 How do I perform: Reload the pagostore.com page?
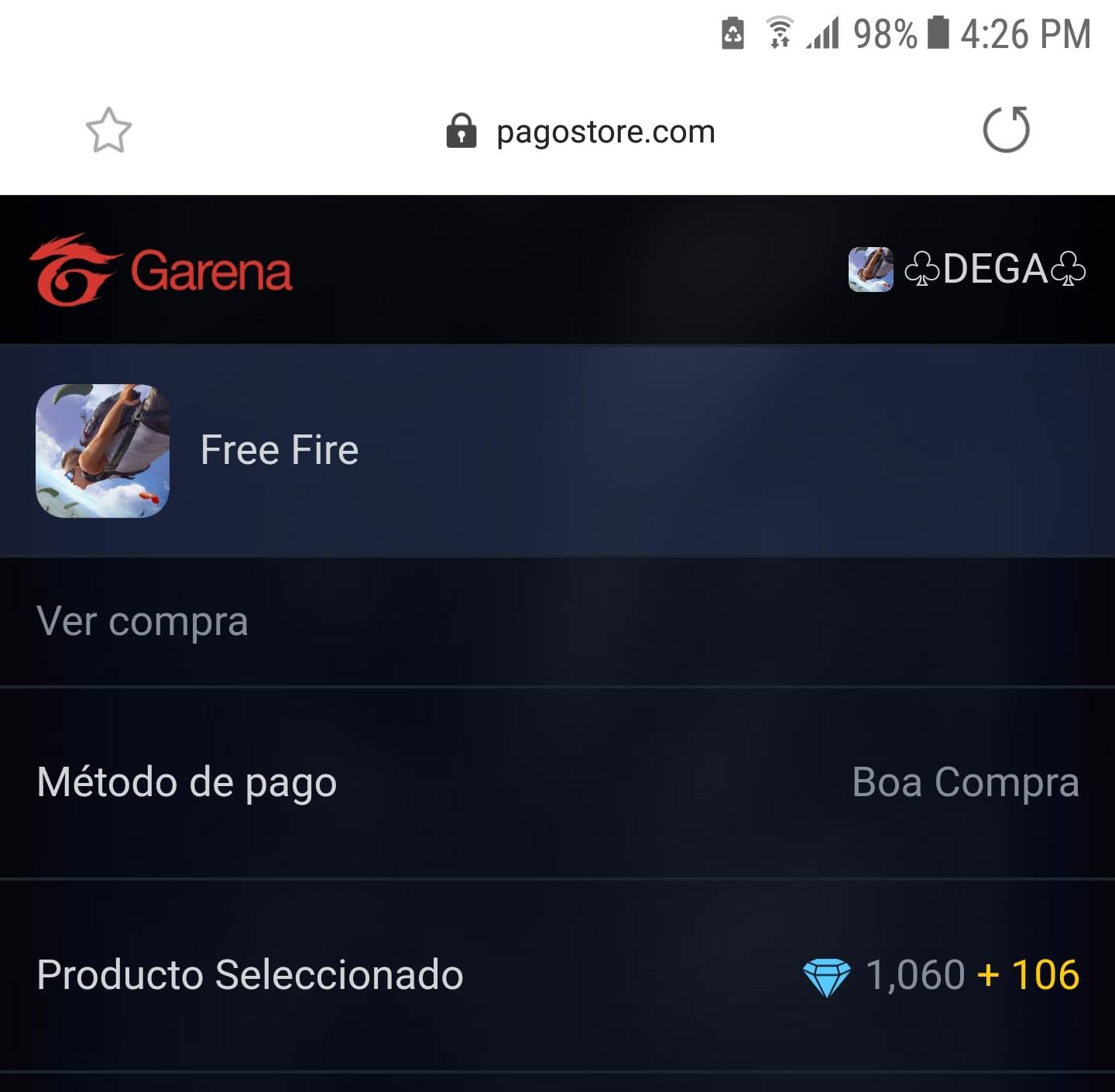(x=1006, y=129)
